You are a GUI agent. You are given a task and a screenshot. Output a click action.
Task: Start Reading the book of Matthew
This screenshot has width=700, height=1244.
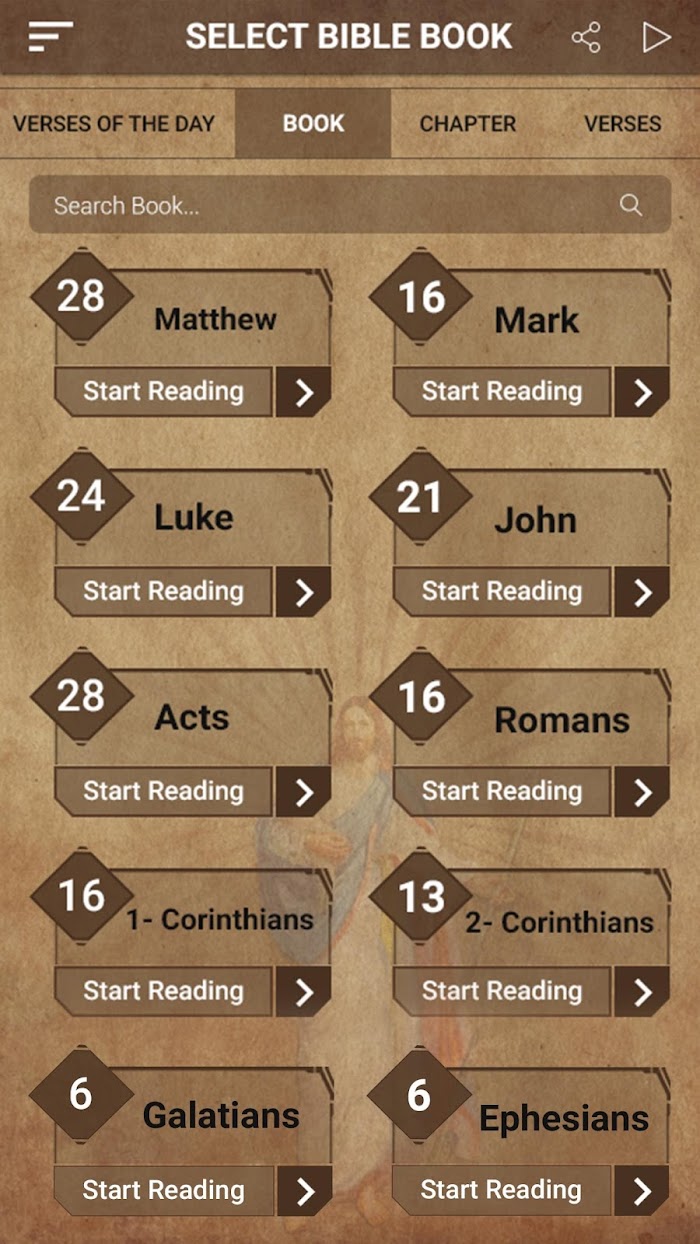tap(163, 391)
